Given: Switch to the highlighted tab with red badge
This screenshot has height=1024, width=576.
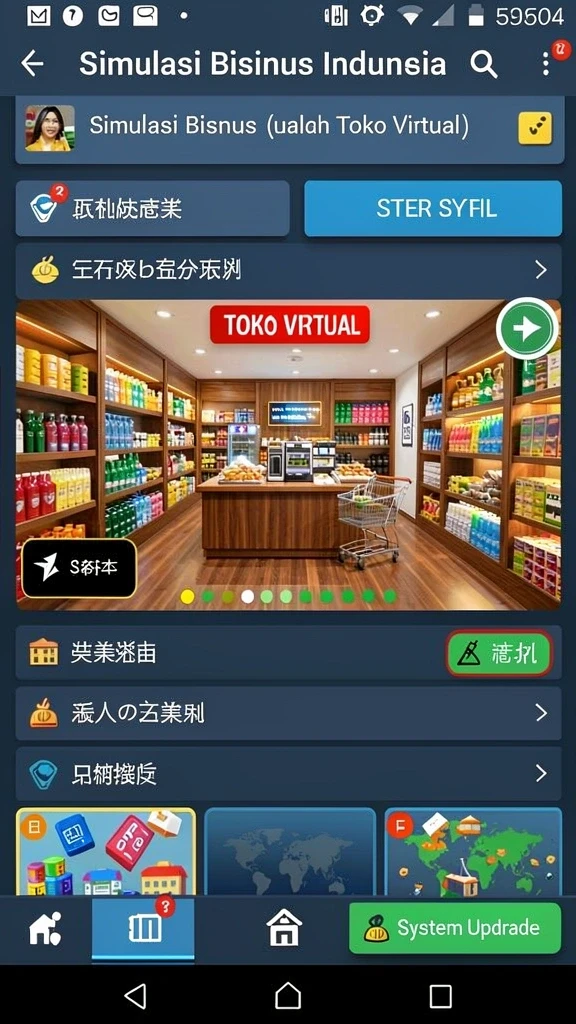Looking at the screenshot, I should [x=143, y=927].
